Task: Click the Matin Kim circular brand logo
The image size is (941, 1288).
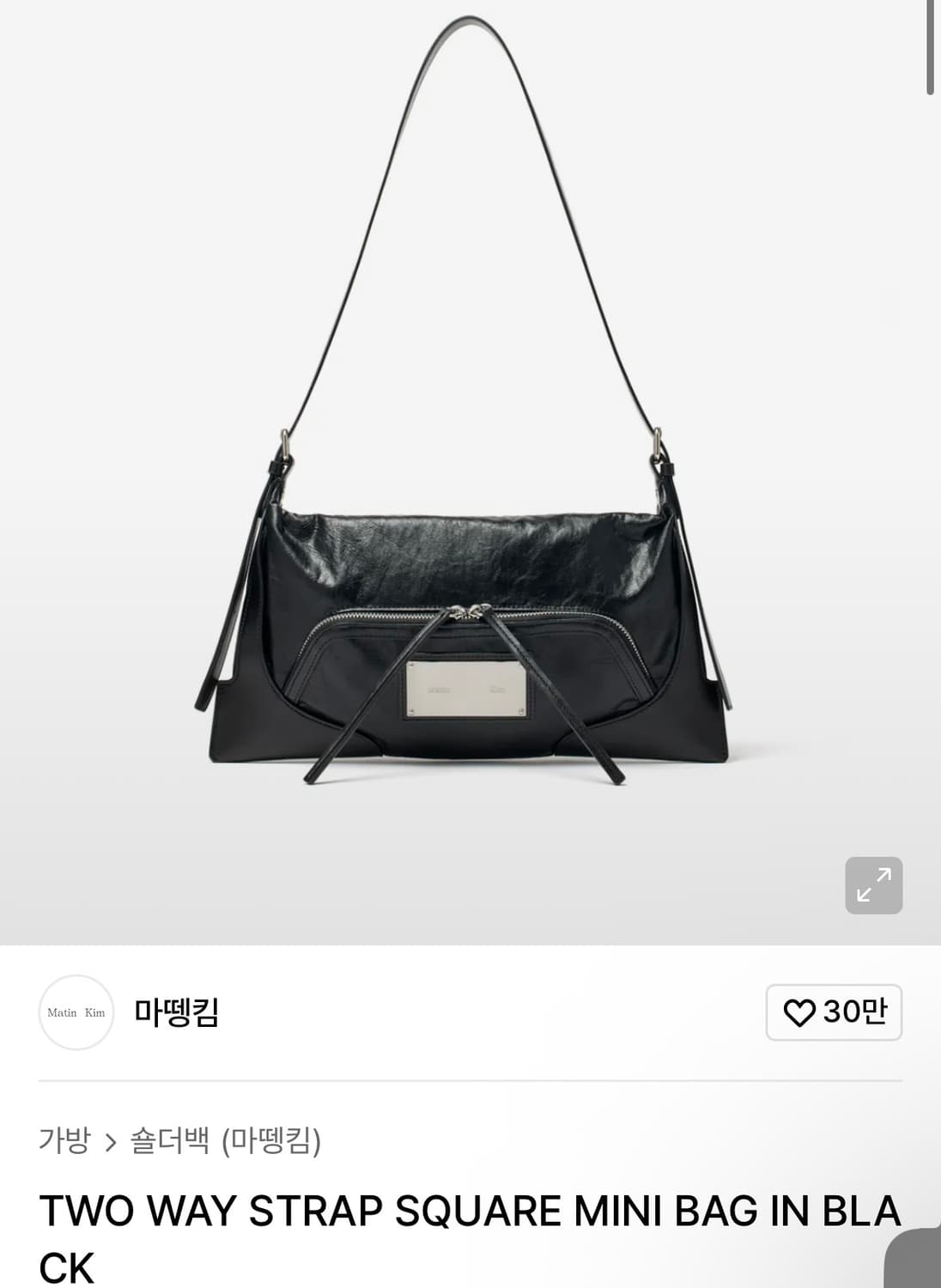Action: (x=76, y=1012)
